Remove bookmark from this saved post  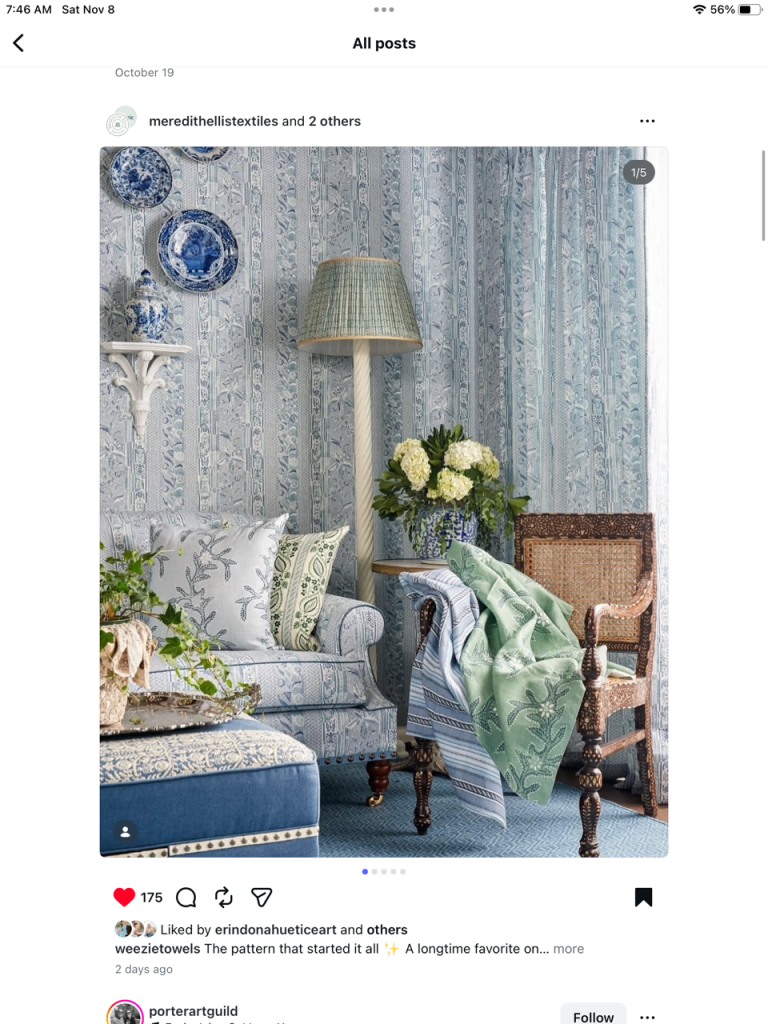click(643, 897)
